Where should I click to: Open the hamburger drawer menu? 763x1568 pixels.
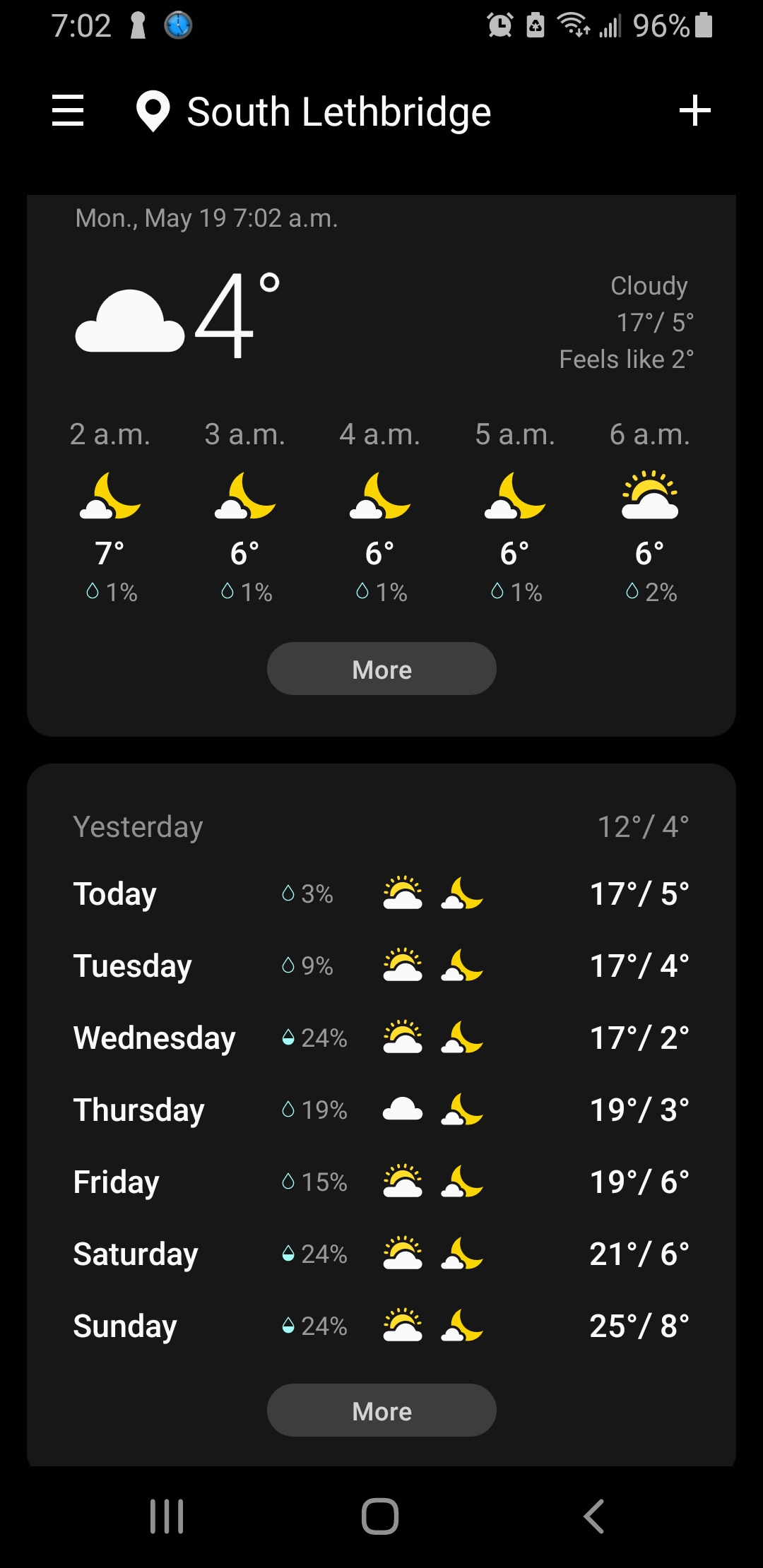coord(68,111)
